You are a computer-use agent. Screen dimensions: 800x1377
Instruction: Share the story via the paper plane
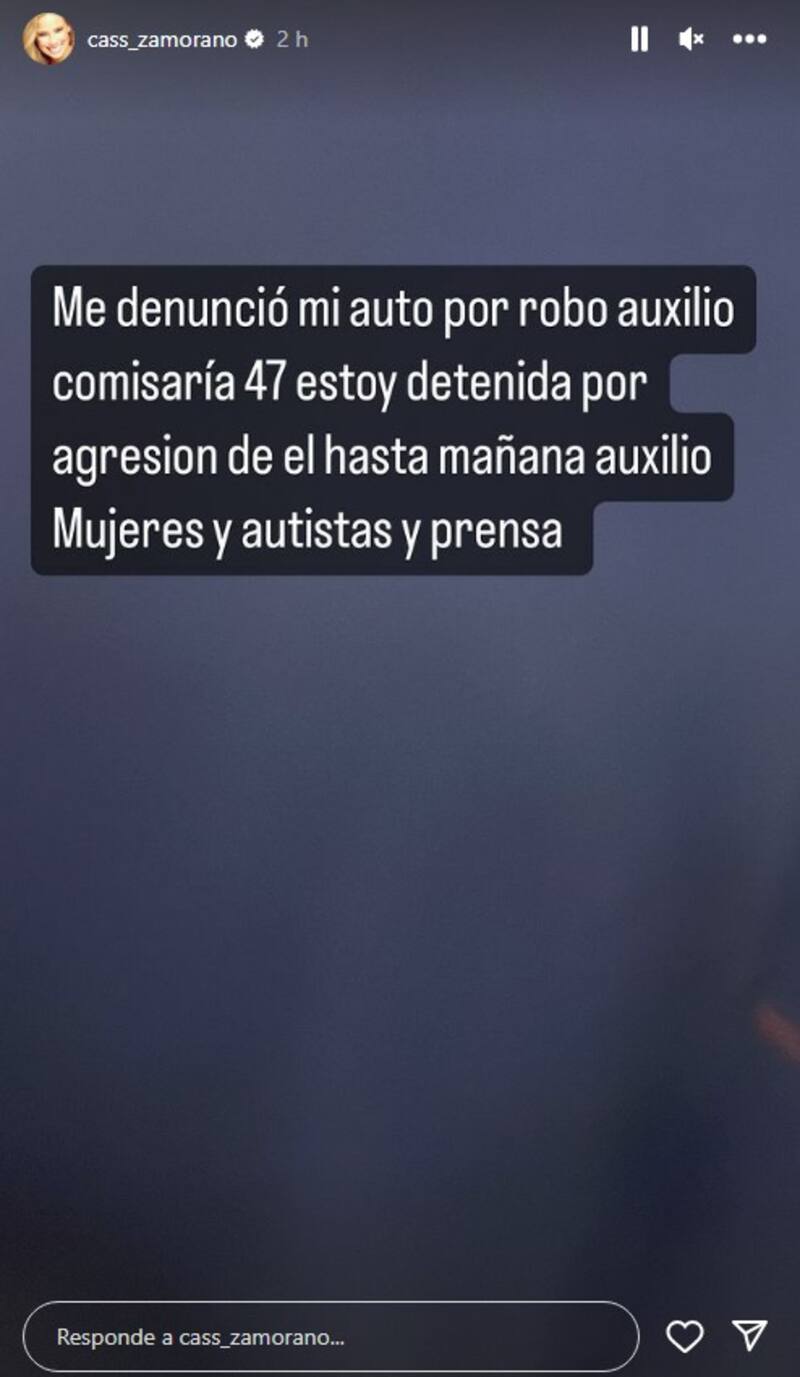tap(749, 1335)
